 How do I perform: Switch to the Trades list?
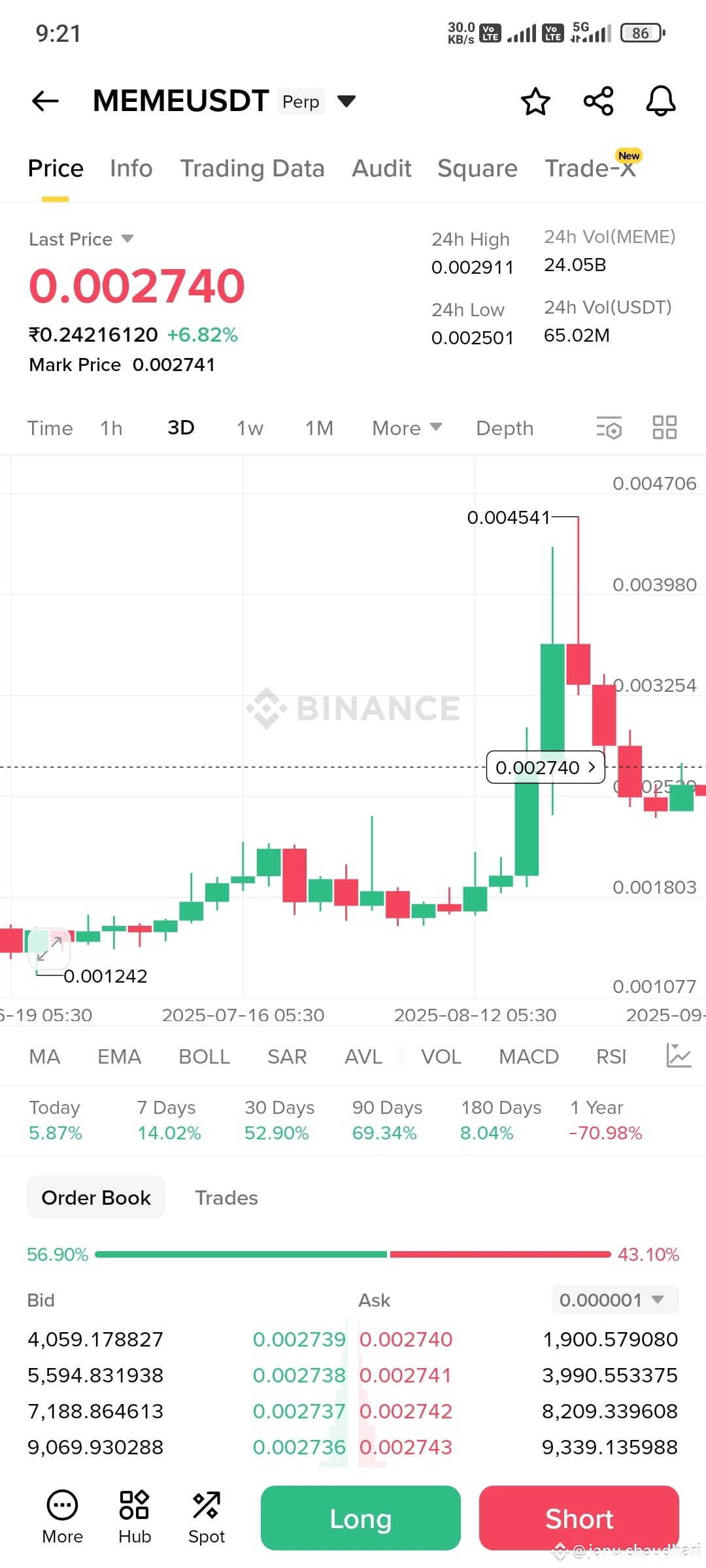(x=226, y=1198)
